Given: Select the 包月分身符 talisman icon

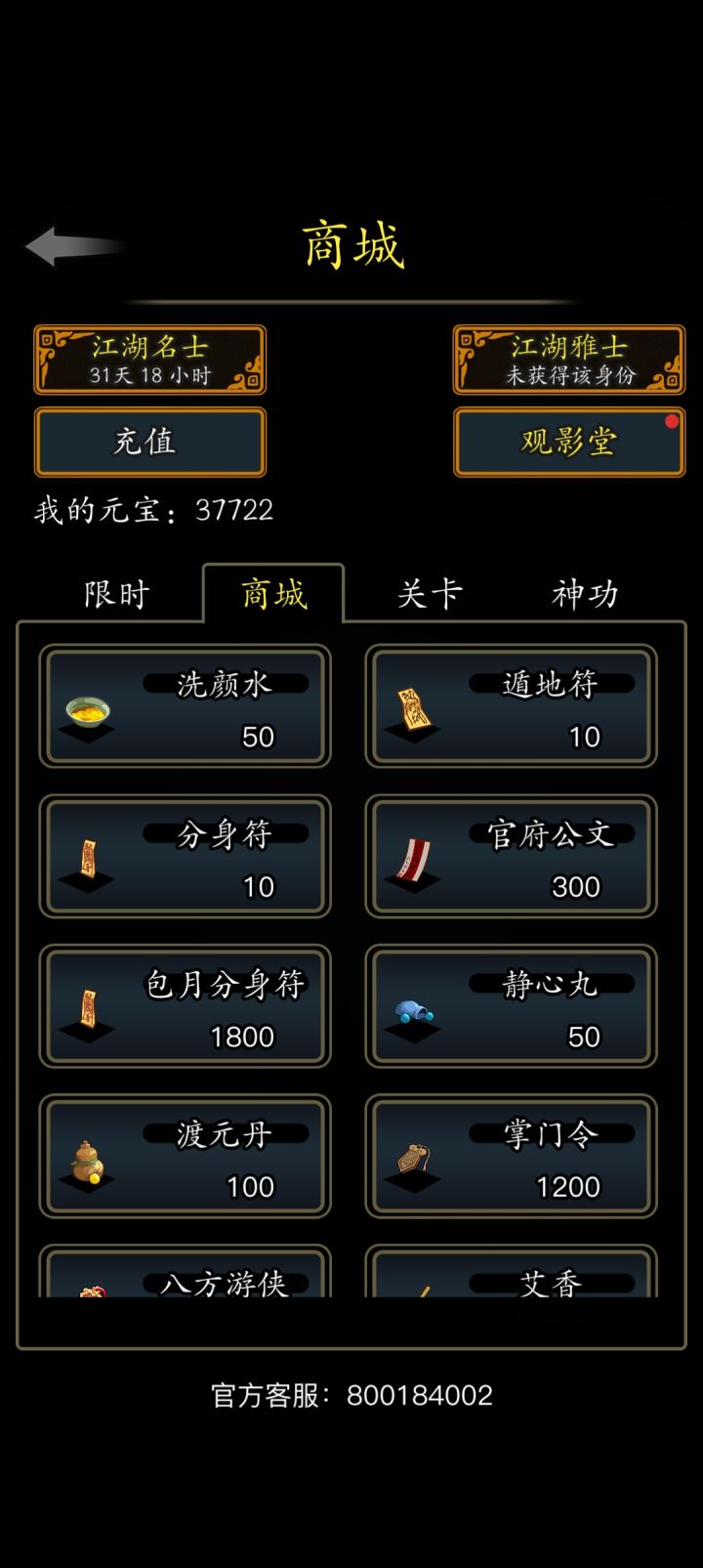Looking at the screenshot, I should [88, 1007].
